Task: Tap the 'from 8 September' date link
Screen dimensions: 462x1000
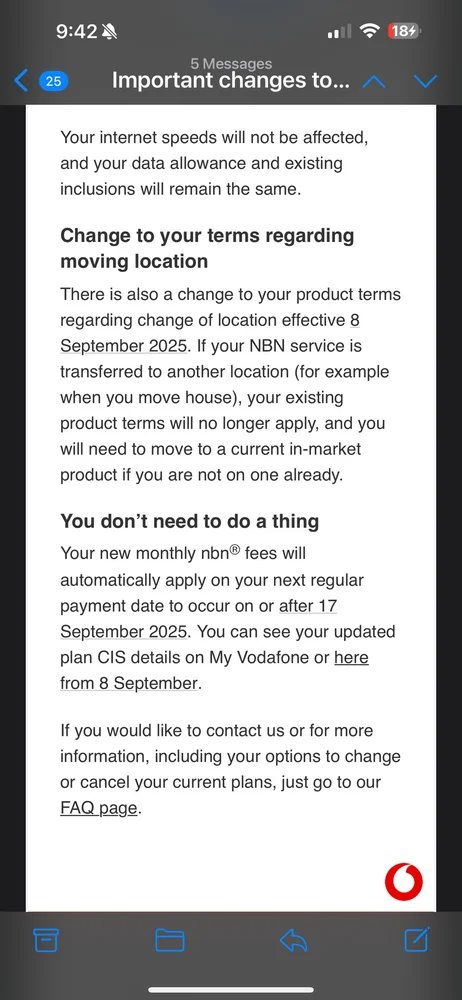Action: [128, 683]
